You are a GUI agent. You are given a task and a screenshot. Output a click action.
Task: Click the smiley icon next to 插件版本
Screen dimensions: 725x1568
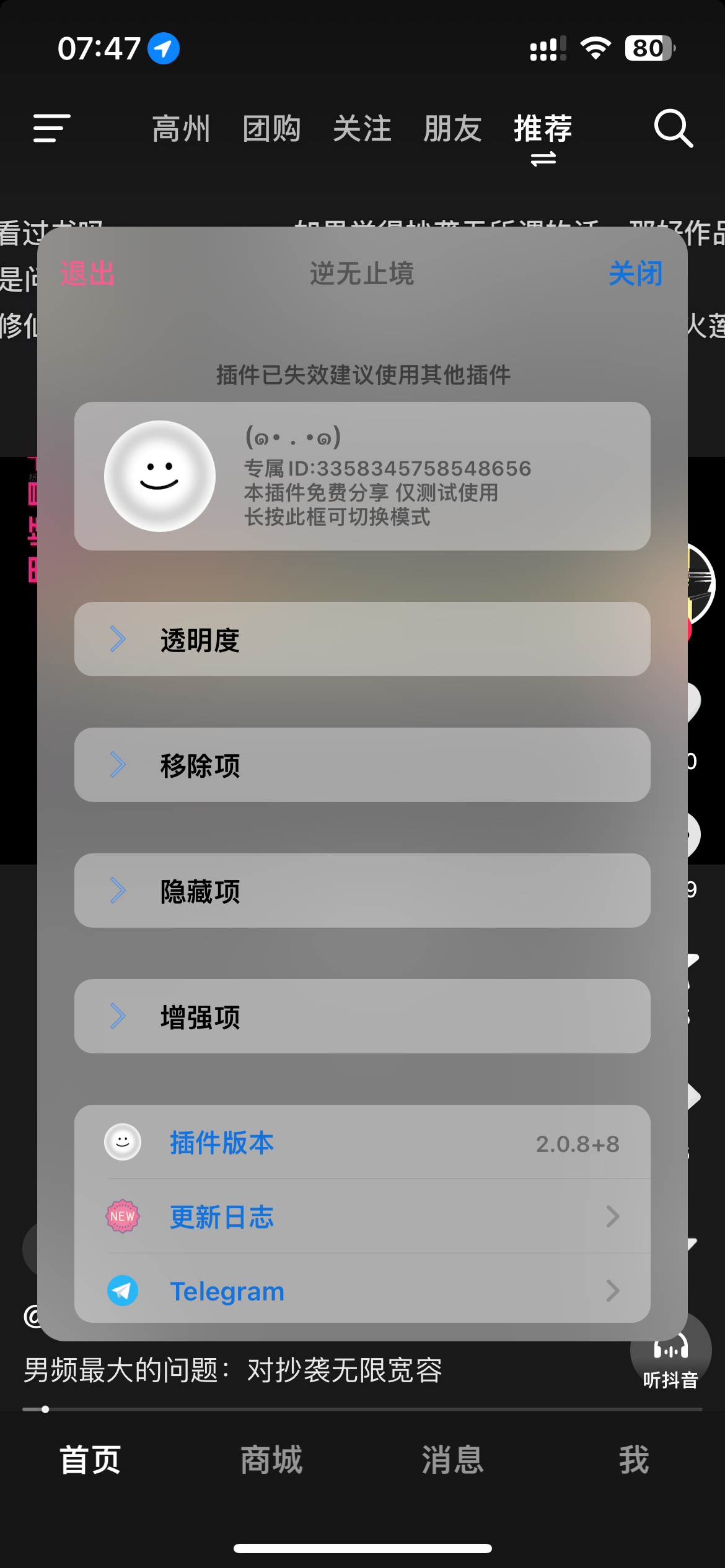(x=122, y=1141)
